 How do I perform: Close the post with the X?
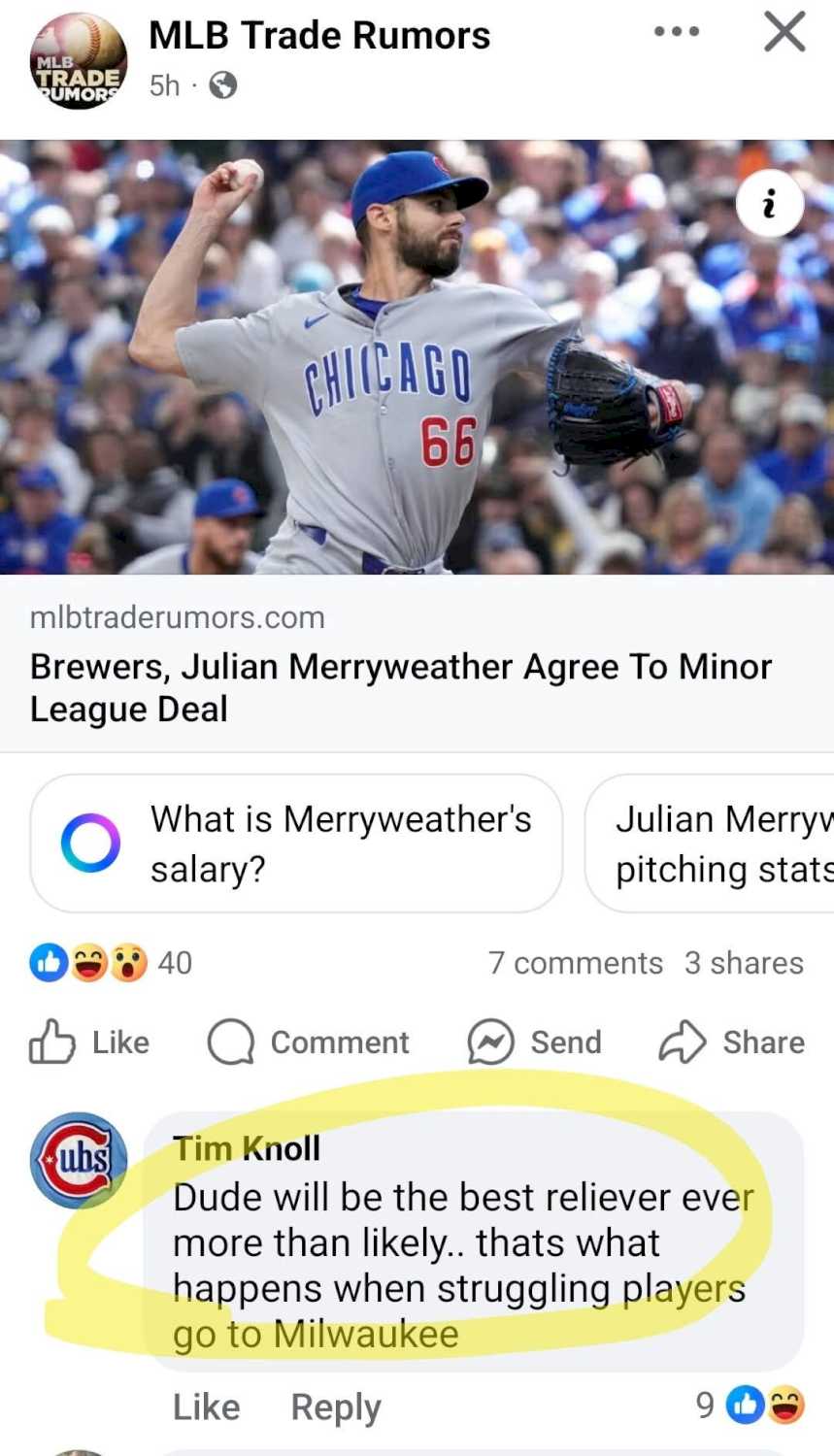tap(784, 31)
